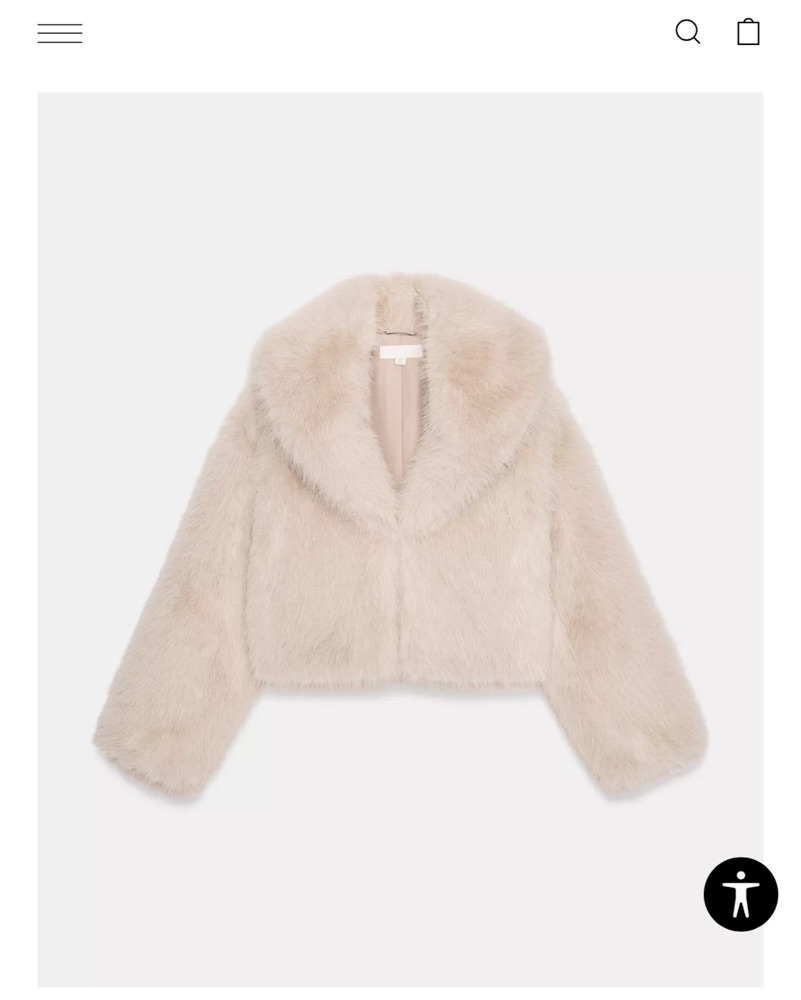Open the search icon
Viewport: 801px width, 1000px height.
click(688, 32)
